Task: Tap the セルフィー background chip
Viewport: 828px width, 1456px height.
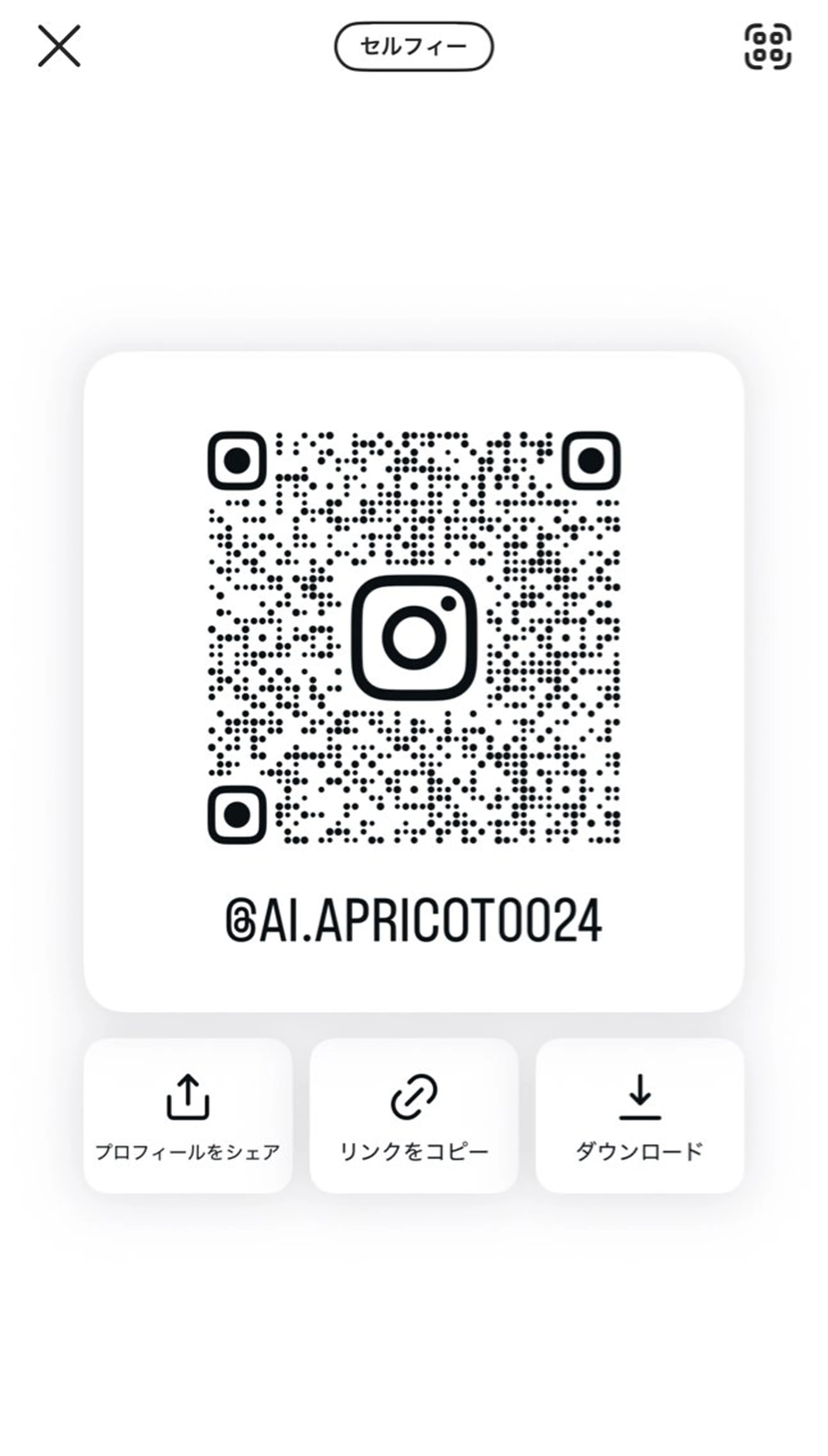Action: click(x=413, y=47)
